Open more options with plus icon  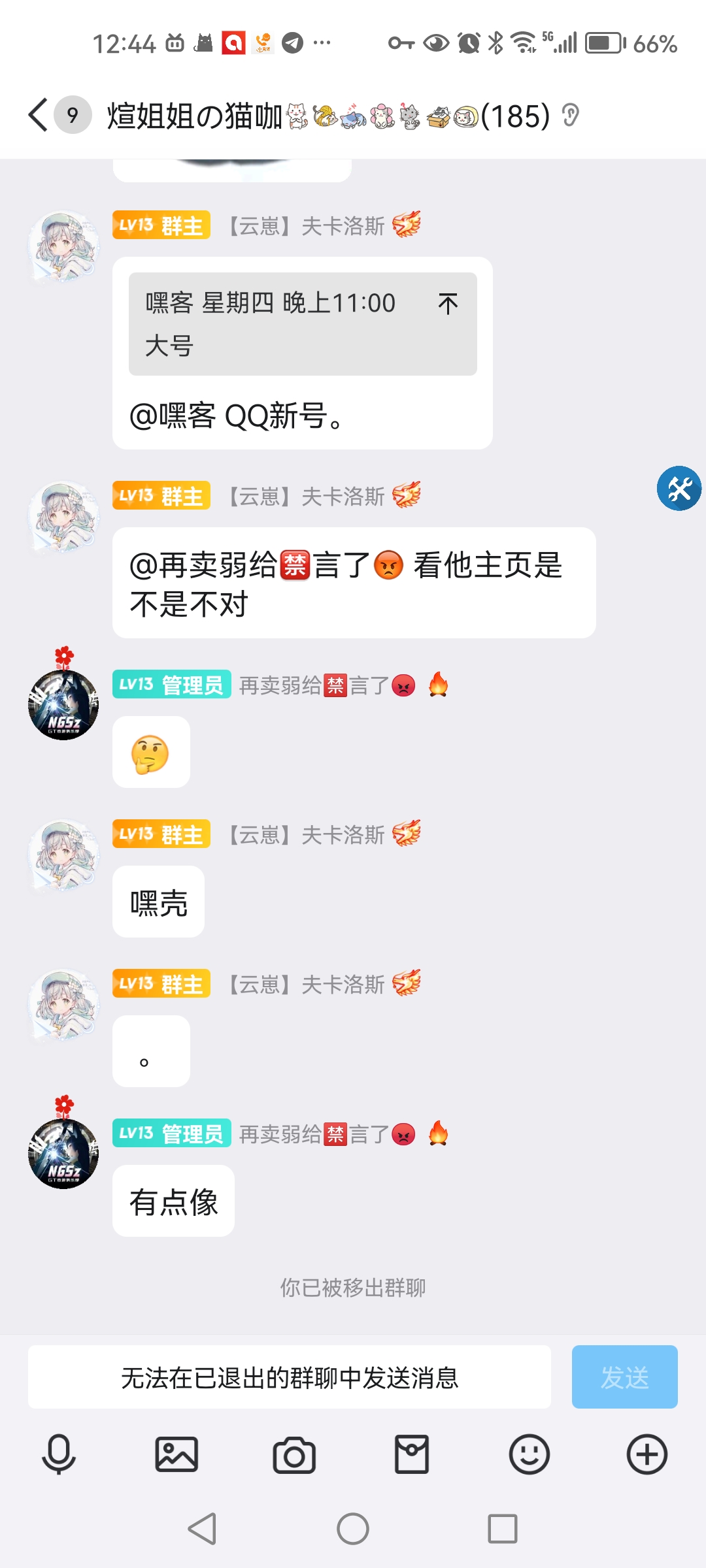[647, 1454]
